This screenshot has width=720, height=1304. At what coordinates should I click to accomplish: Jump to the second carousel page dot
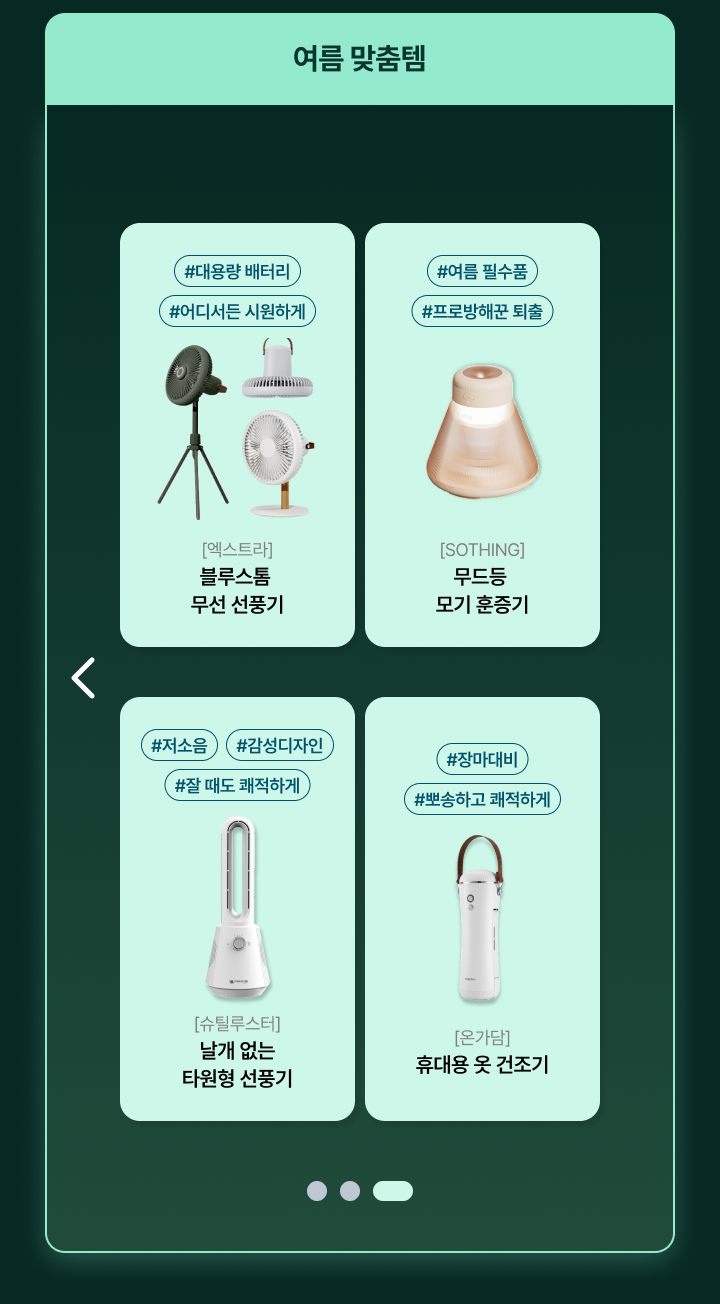[x=350, y=1191]
